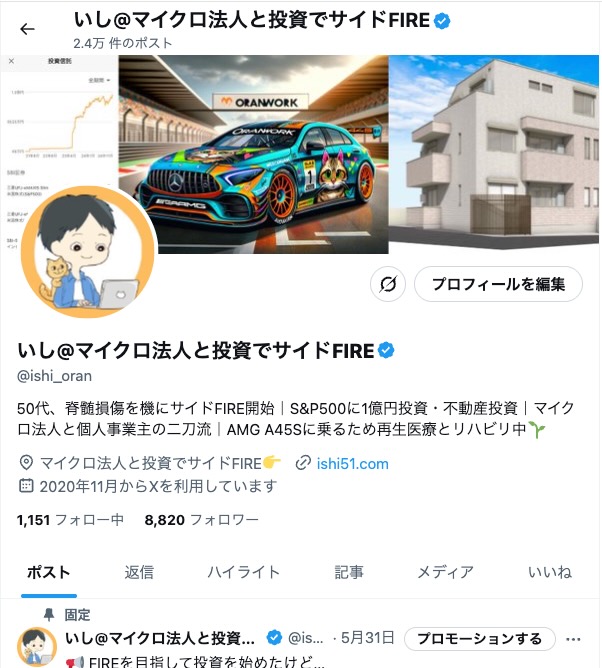Open the ishi51.com link
602x668 pixels.
click(x=351, y=463)
